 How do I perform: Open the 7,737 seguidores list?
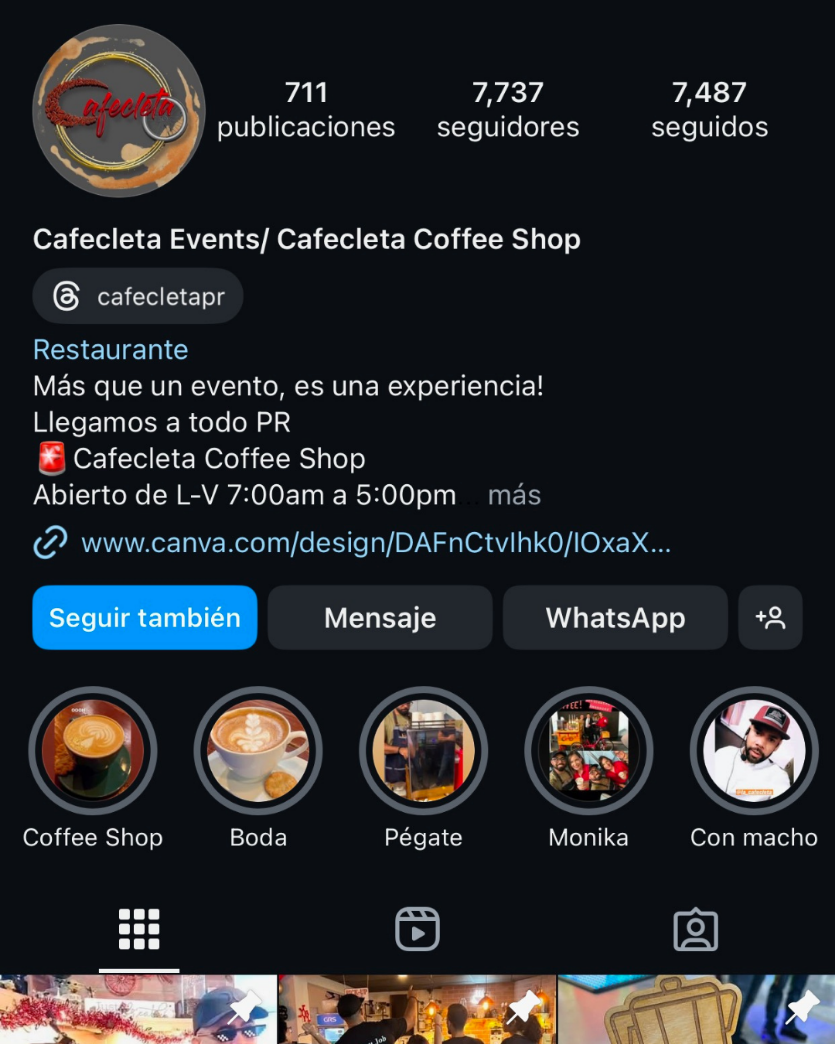point(508,110)
